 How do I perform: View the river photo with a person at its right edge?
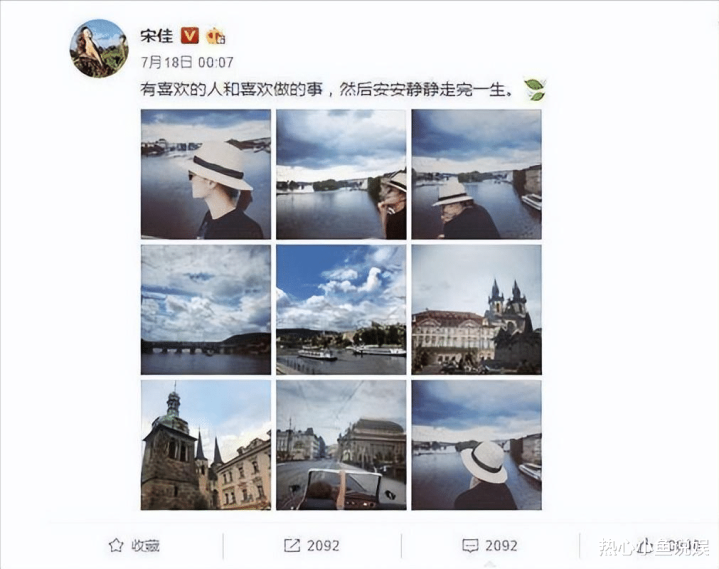click(341, 174)
